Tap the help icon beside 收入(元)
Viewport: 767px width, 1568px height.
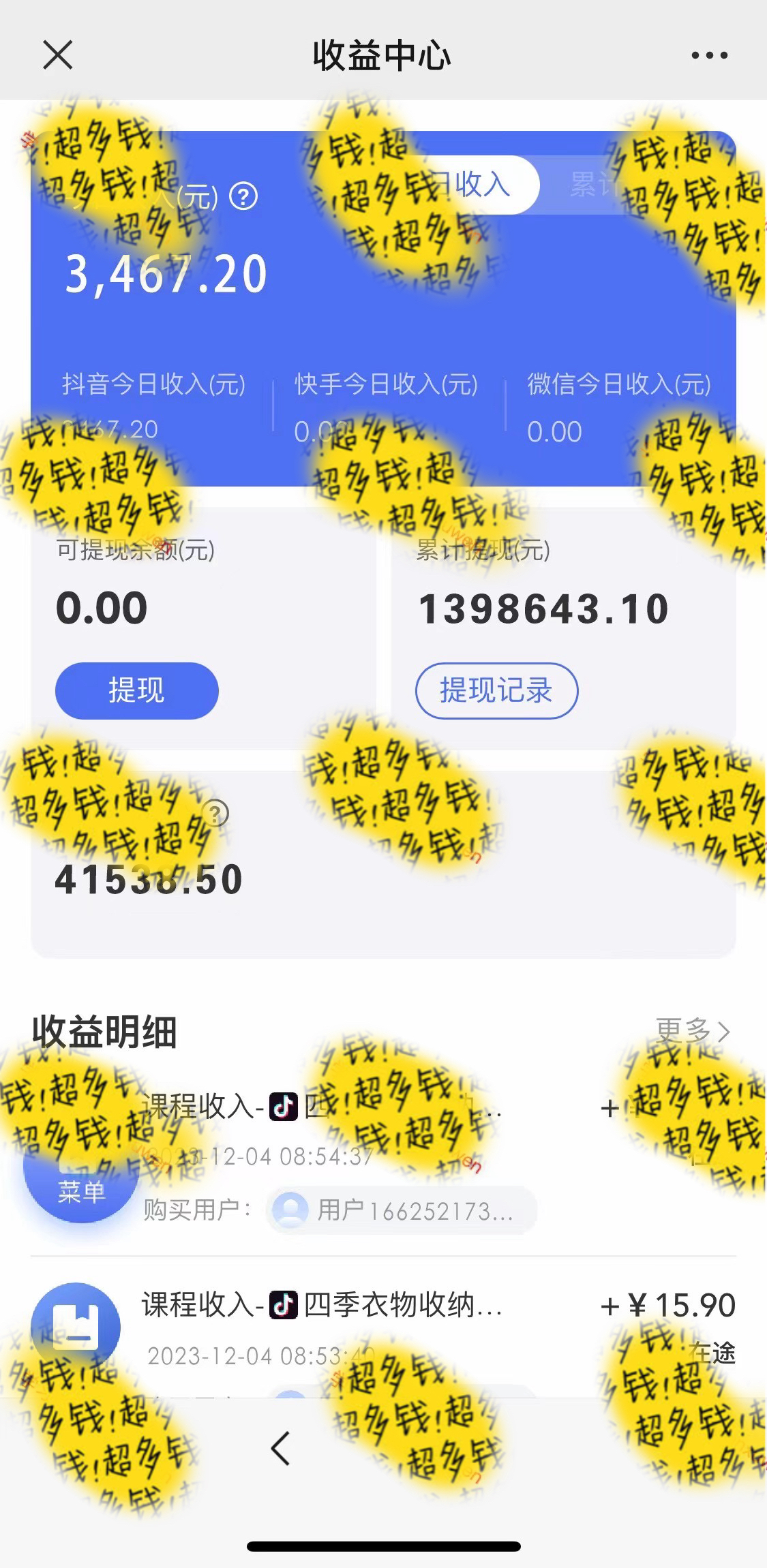[243, 197]
